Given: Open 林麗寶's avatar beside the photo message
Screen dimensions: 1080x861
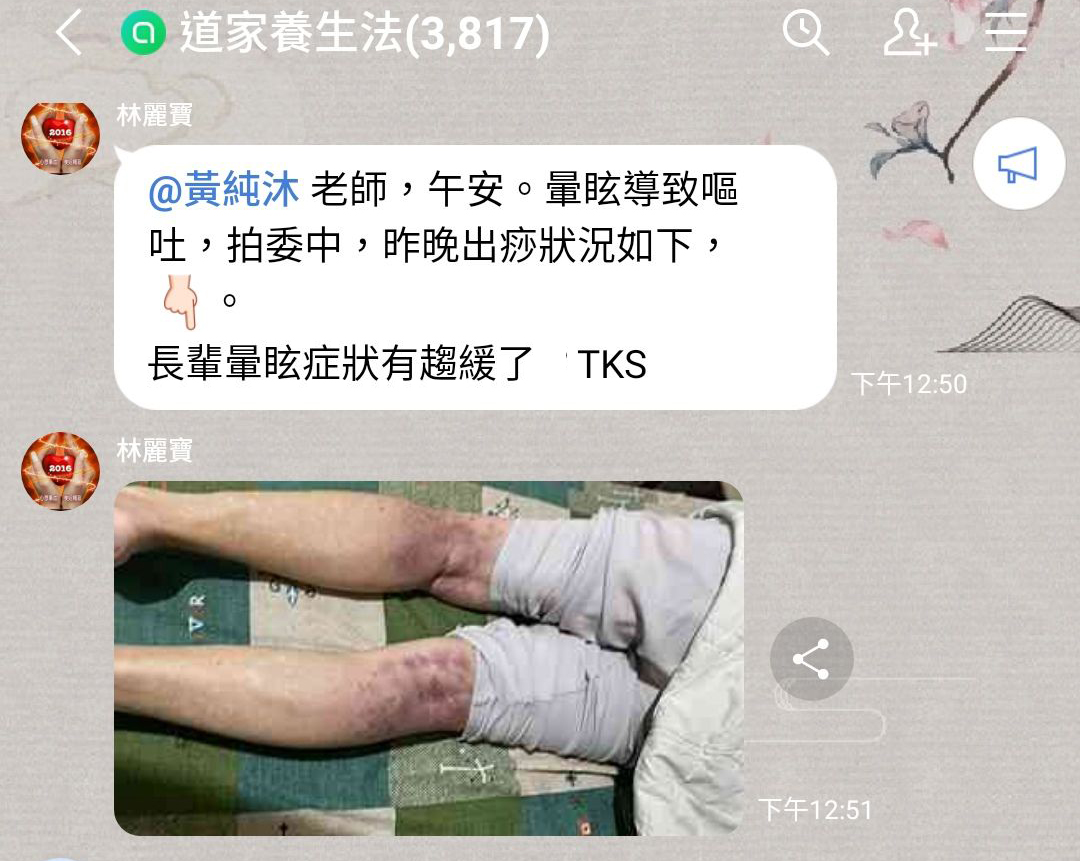Looking at the screenshot, I should (62, 470).
